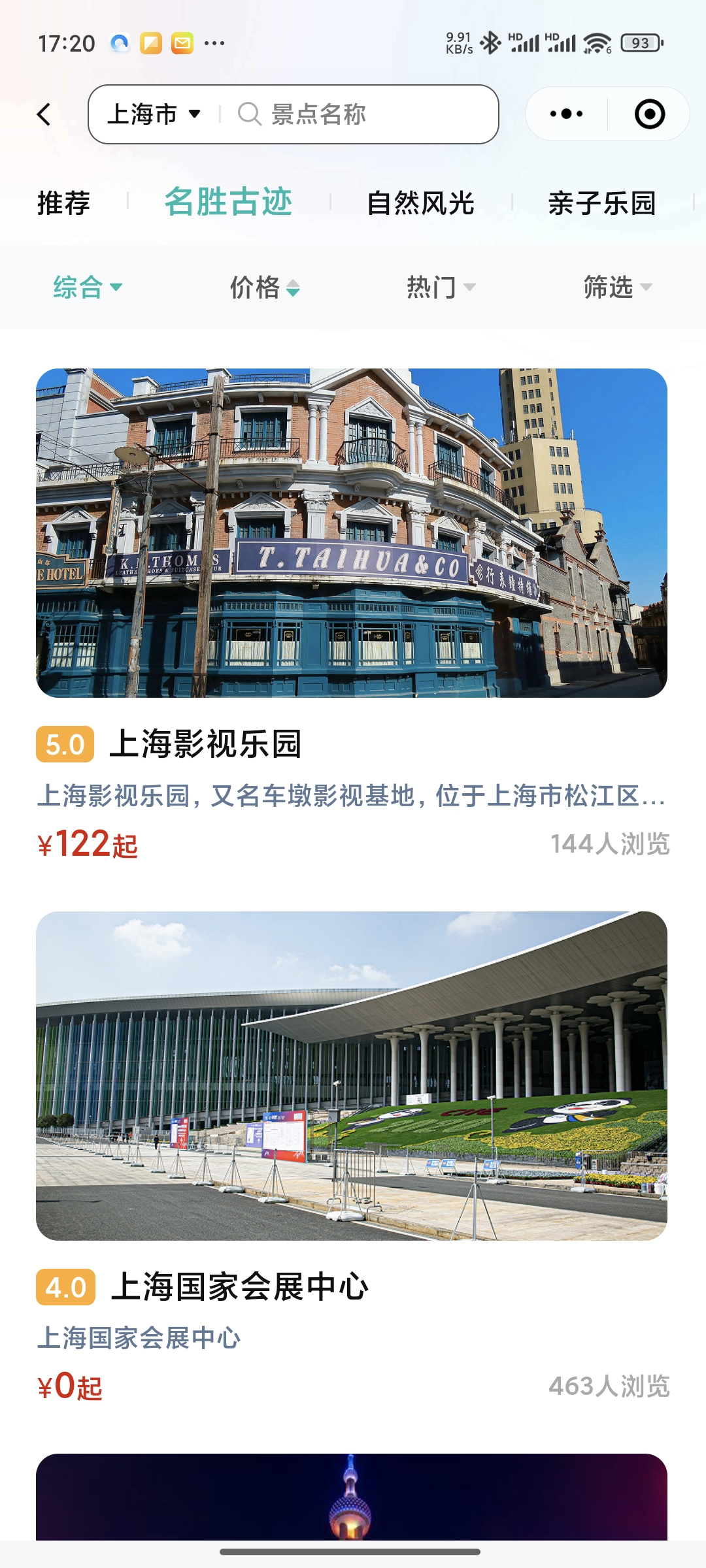Close the mini program with circle button
The width and height of the screenshot is (706, 1568).
point(649,114)
